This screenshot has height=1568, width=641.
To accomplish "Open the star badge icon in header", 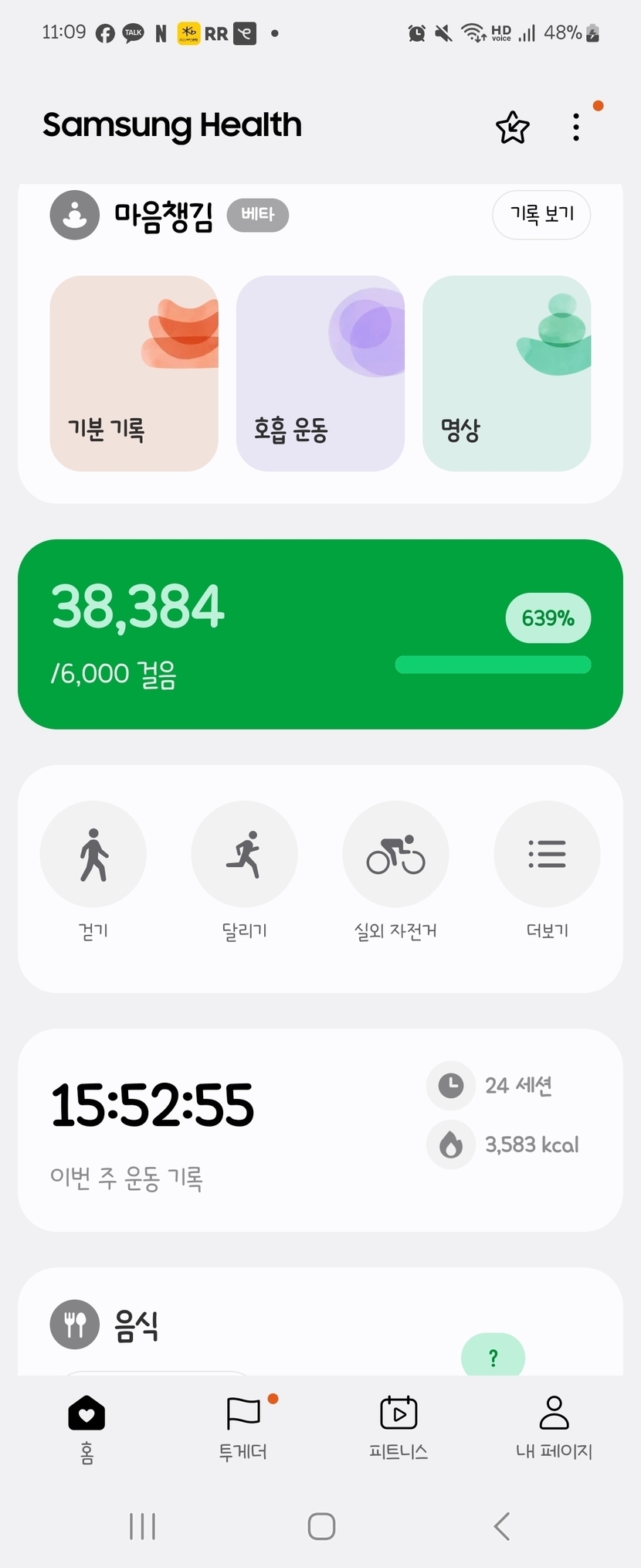I will point(512,128).
